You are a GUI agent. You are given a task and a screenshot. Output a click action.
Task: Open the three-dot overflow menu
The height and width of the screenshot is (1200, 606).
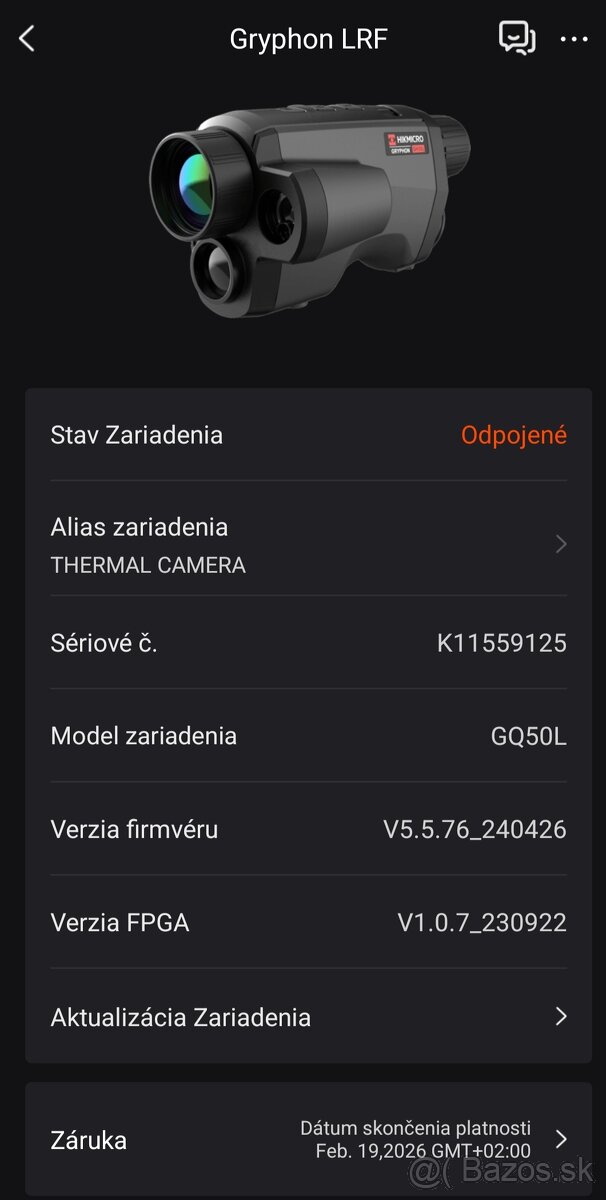coord(574,39)
